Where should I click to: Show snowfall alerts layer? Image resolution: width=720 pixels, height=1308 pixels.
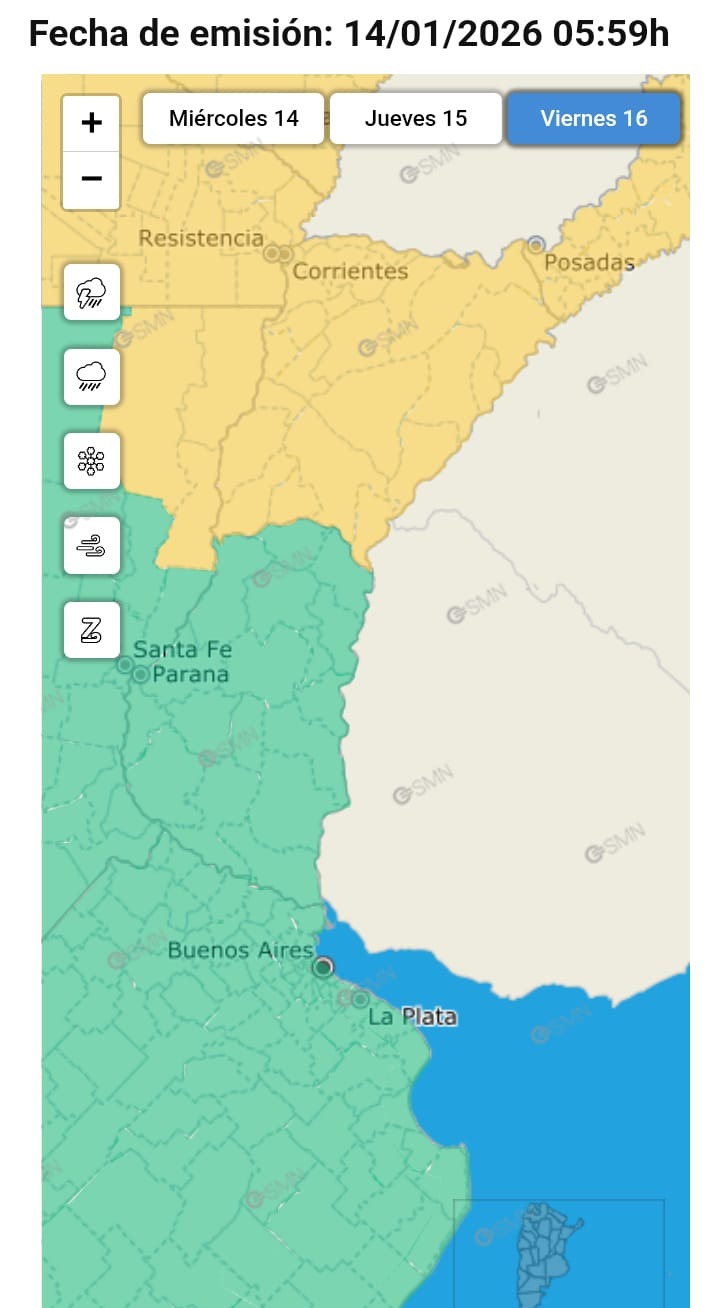(x=92, y=461)
